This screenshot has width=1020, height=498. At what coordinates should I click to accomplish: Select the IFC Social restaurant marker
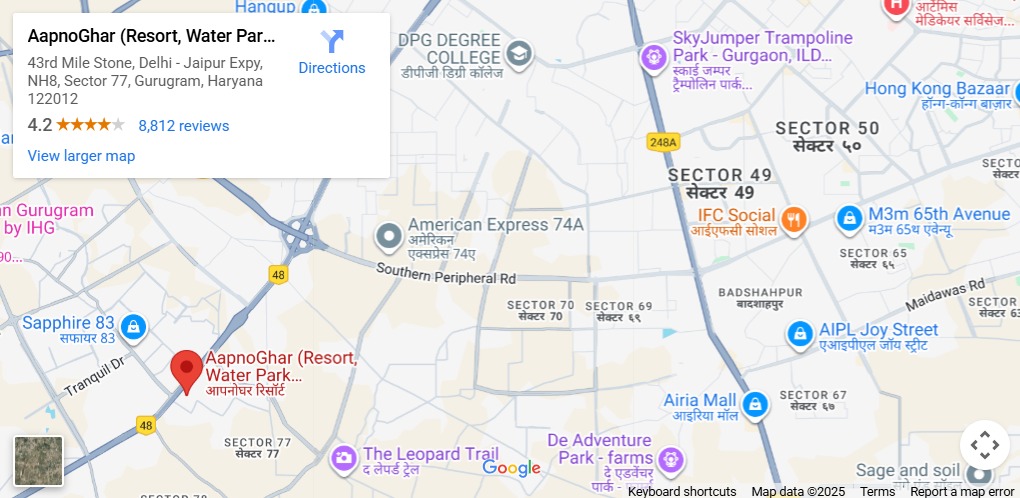tap(793, 220)
